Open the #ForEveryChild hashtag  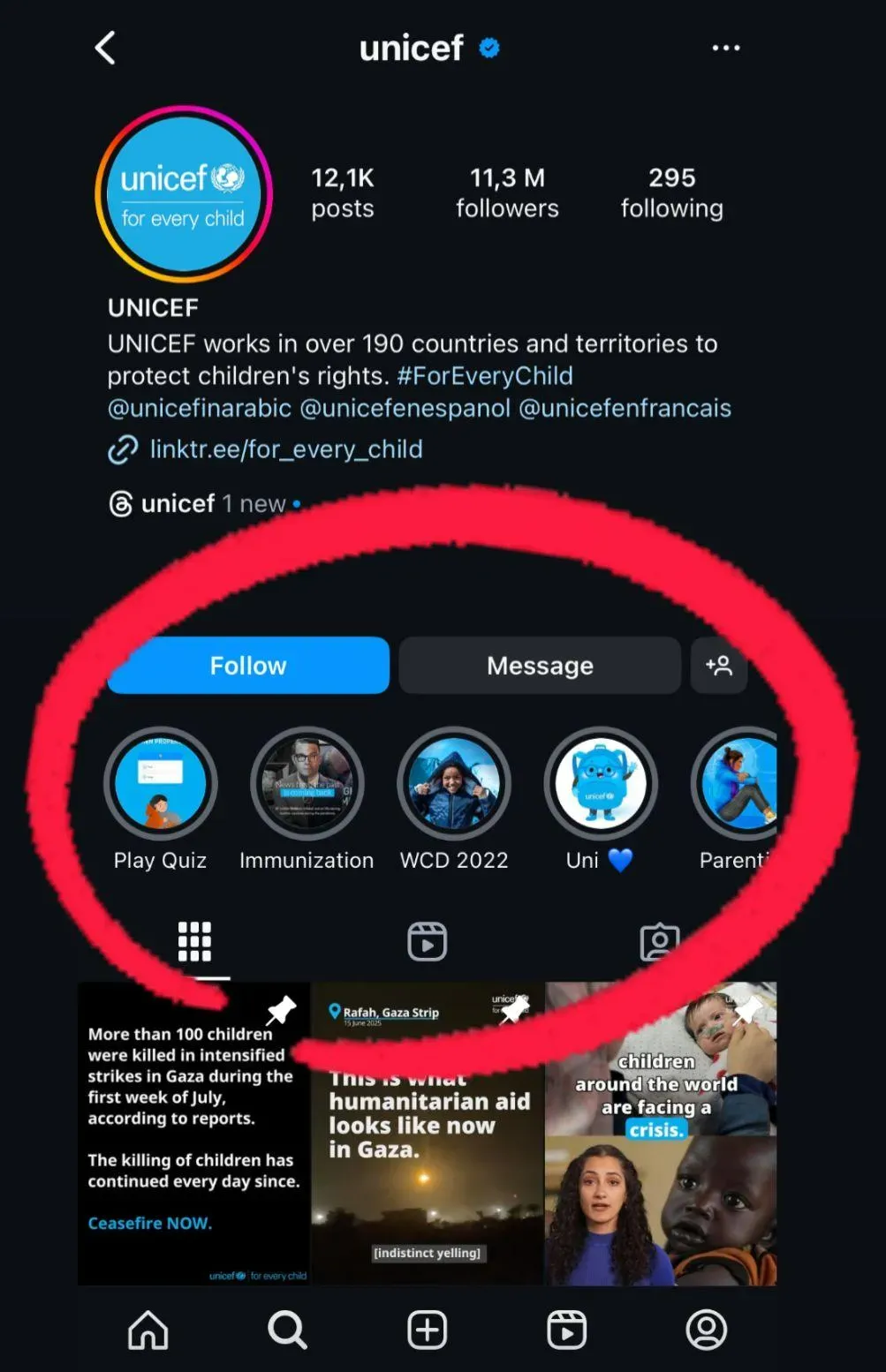click(485, 376)
